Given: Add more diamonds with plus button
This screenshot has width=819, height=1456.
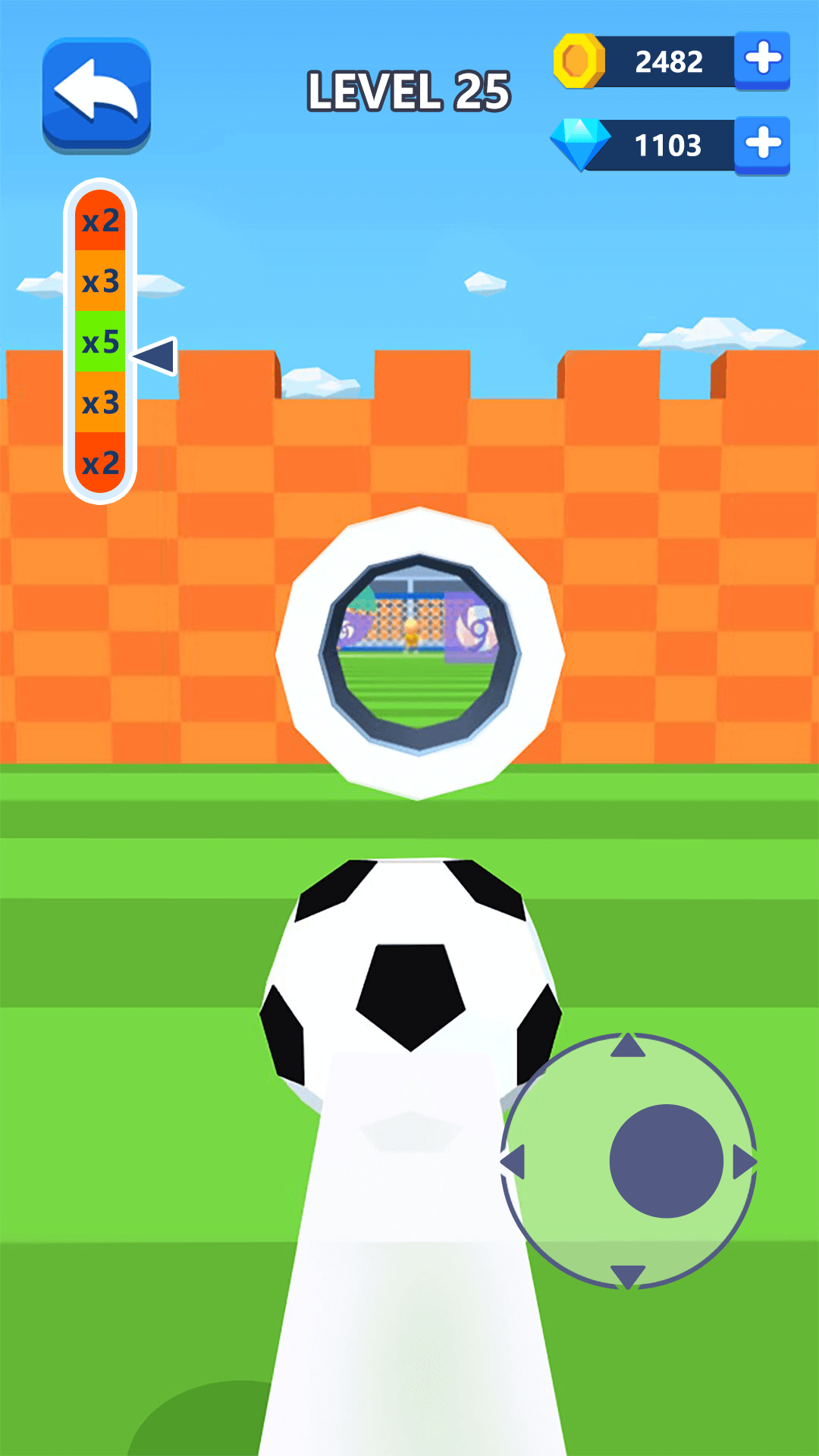Looking at the screenshot, I should (762, 144).
